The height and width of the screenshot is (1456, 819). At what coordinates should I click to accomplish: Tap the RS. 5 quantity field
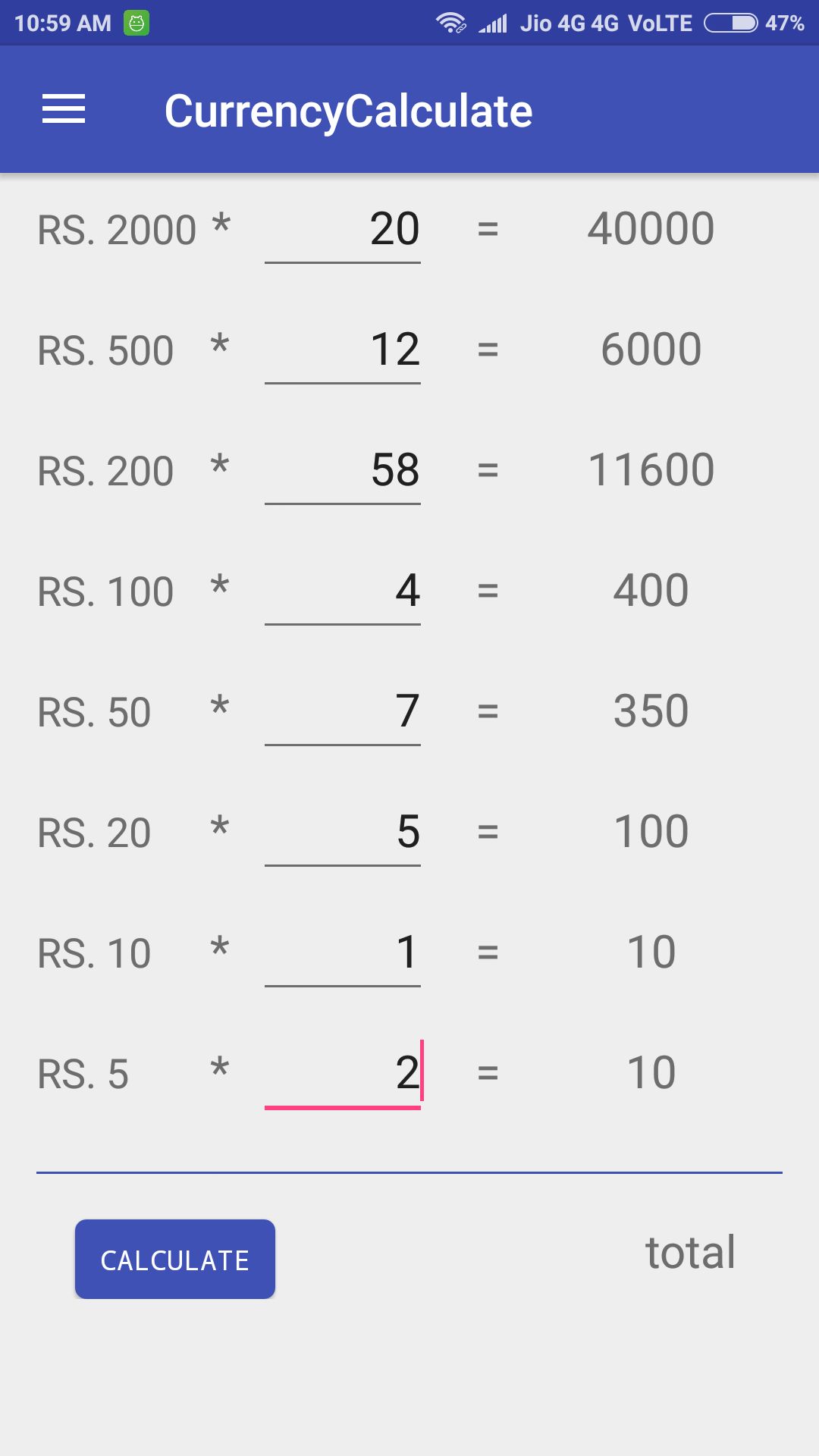[343, 1073]
